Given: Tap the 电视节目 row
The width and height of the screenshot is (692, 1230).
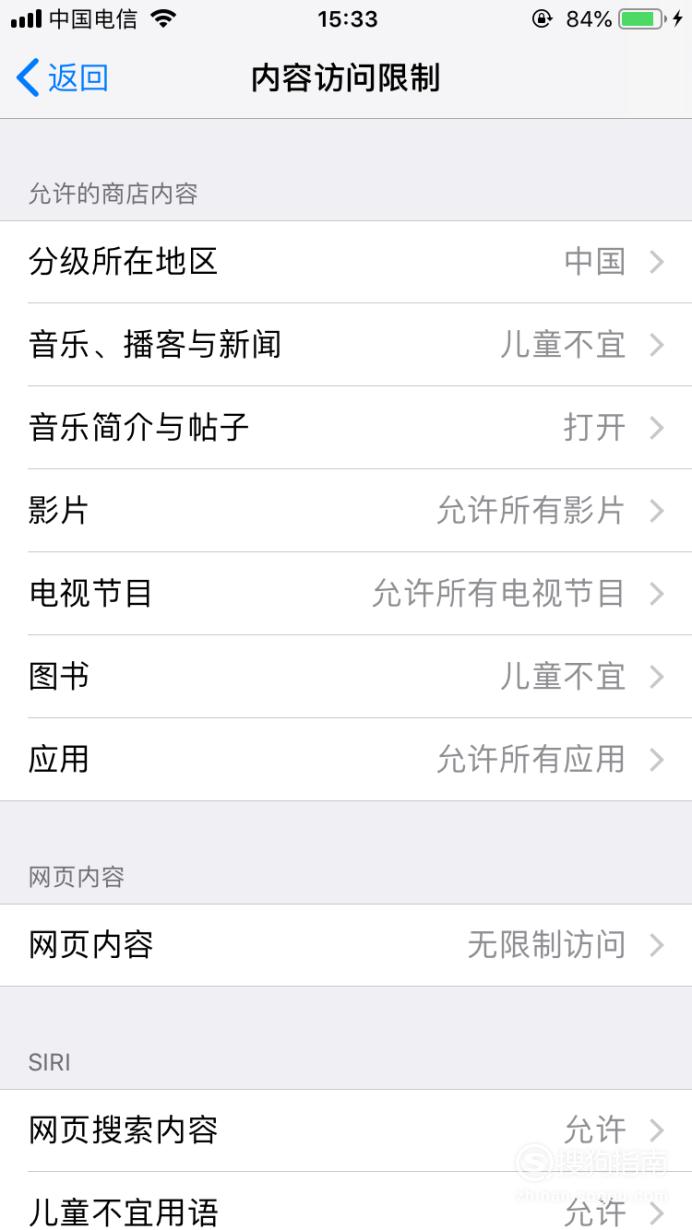Looking at the screenshot, I should click(x=346, y=594).
